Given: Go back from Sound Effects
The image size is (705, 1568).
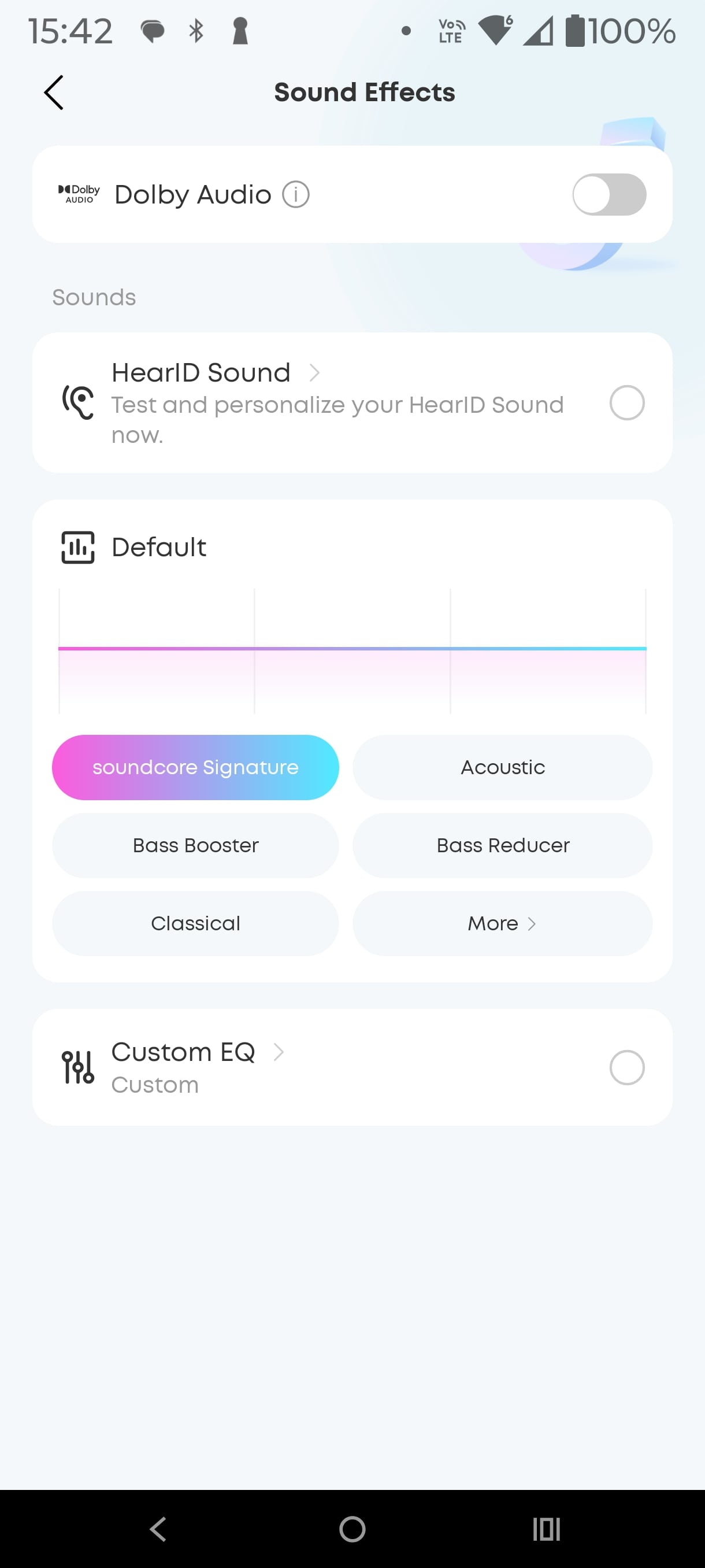Looking at the screenshot, I should (54, 93).
